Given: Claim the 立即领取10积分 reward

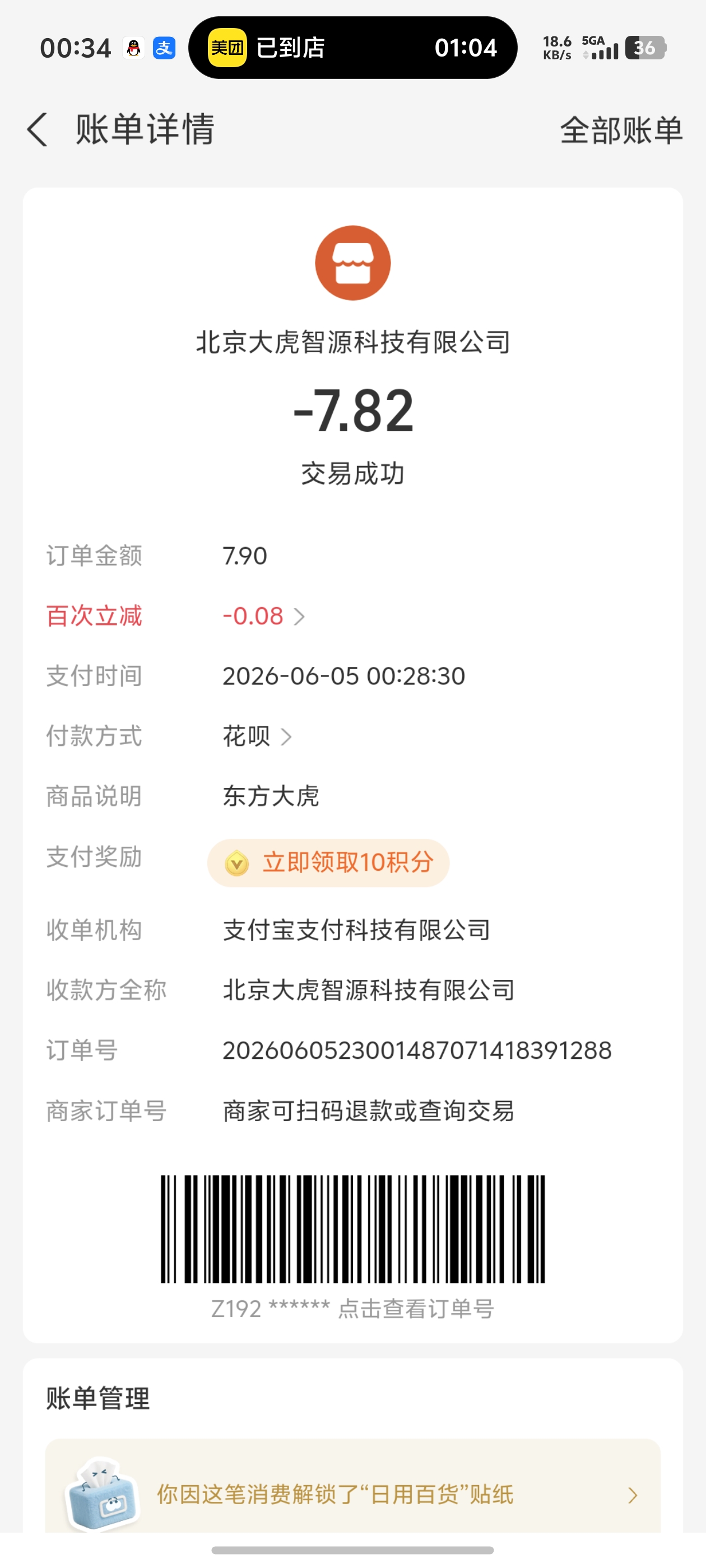Looking at the screenshot, I should [328, 862].
